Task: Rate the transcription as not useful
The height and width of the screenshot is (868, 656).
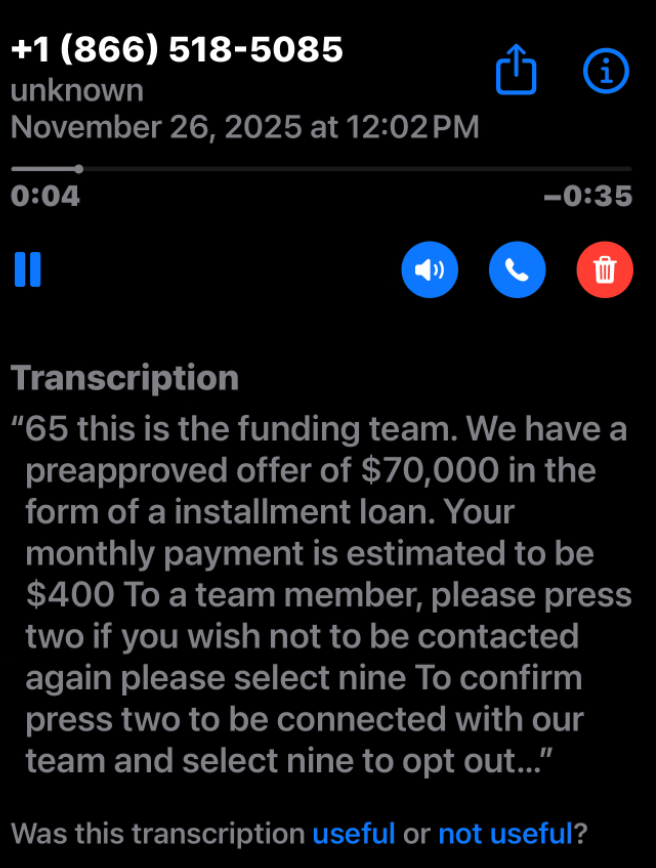Action: coord(505,832)
